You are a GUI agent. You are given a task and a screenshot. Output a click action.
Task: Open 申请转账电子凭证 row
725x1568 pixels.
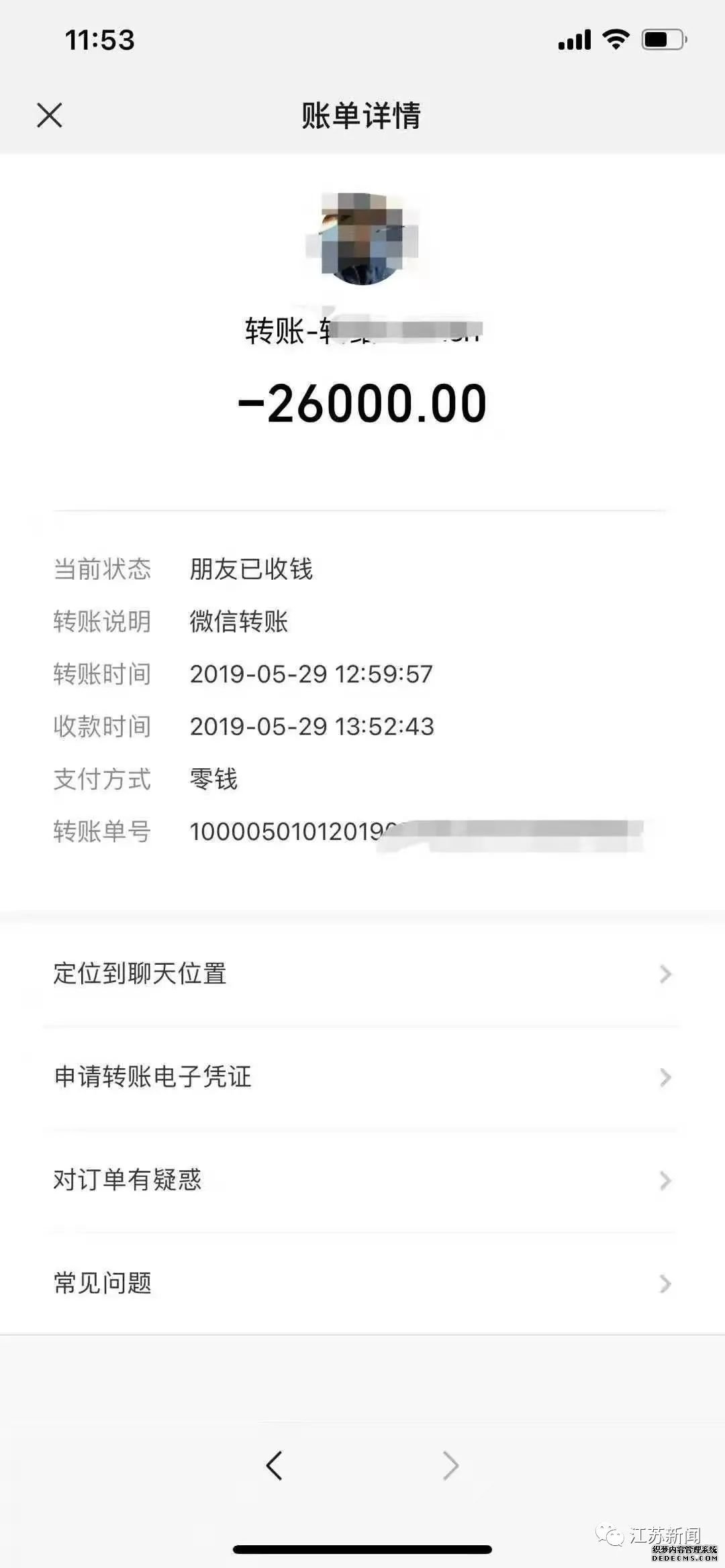(362, 1077)
